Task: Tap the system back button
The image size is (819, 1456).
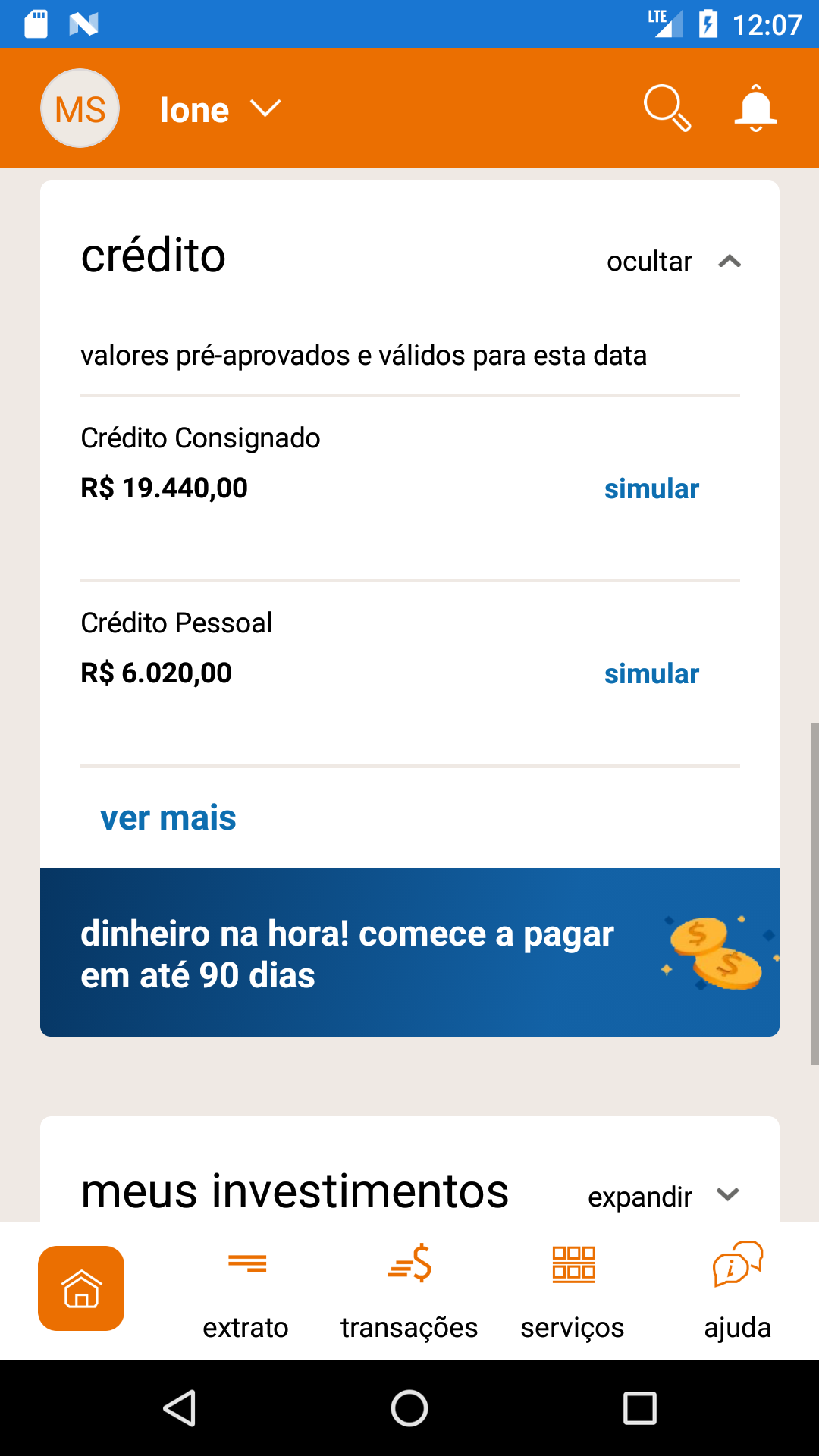Action: (x=180, y=1409)
